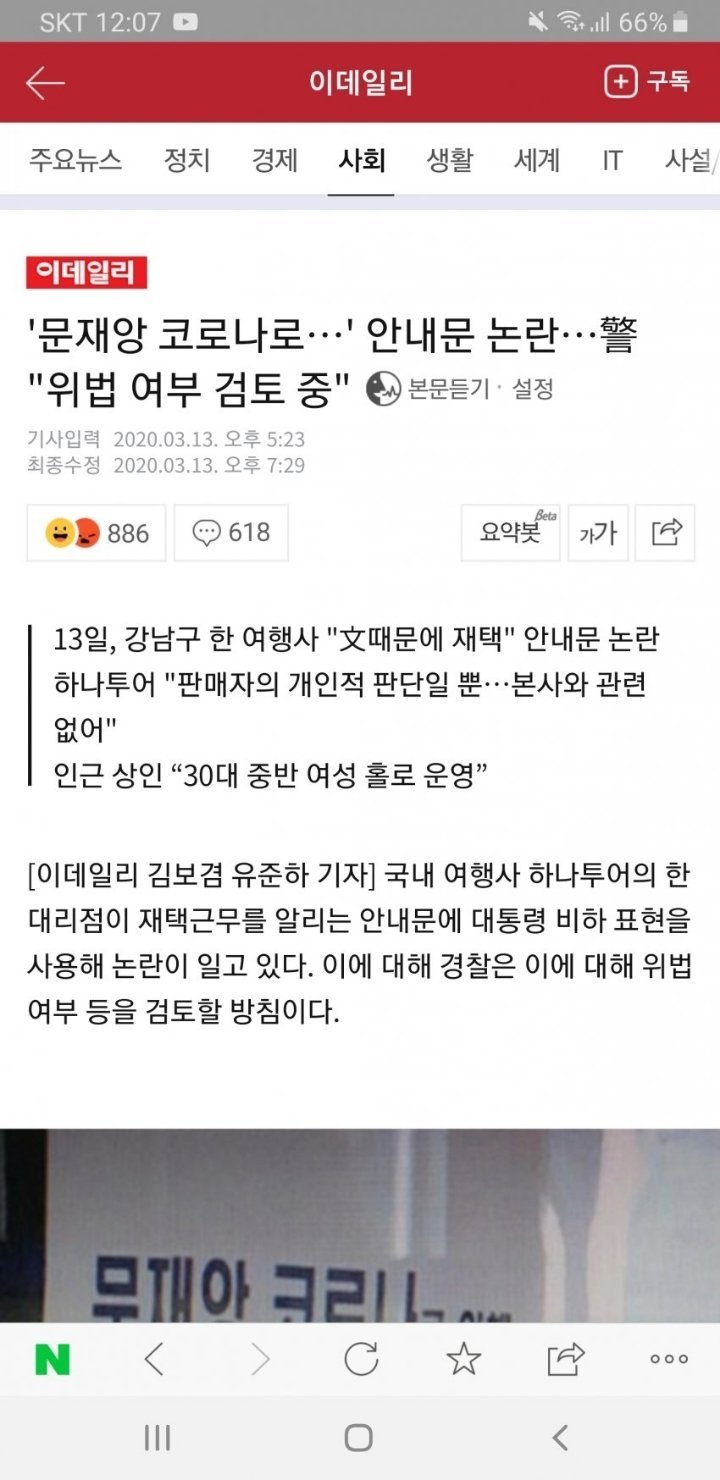The height and width of the screenshot is (1480, 720).
Task: Open the 세계 news tab
Action: coord(537,160)
